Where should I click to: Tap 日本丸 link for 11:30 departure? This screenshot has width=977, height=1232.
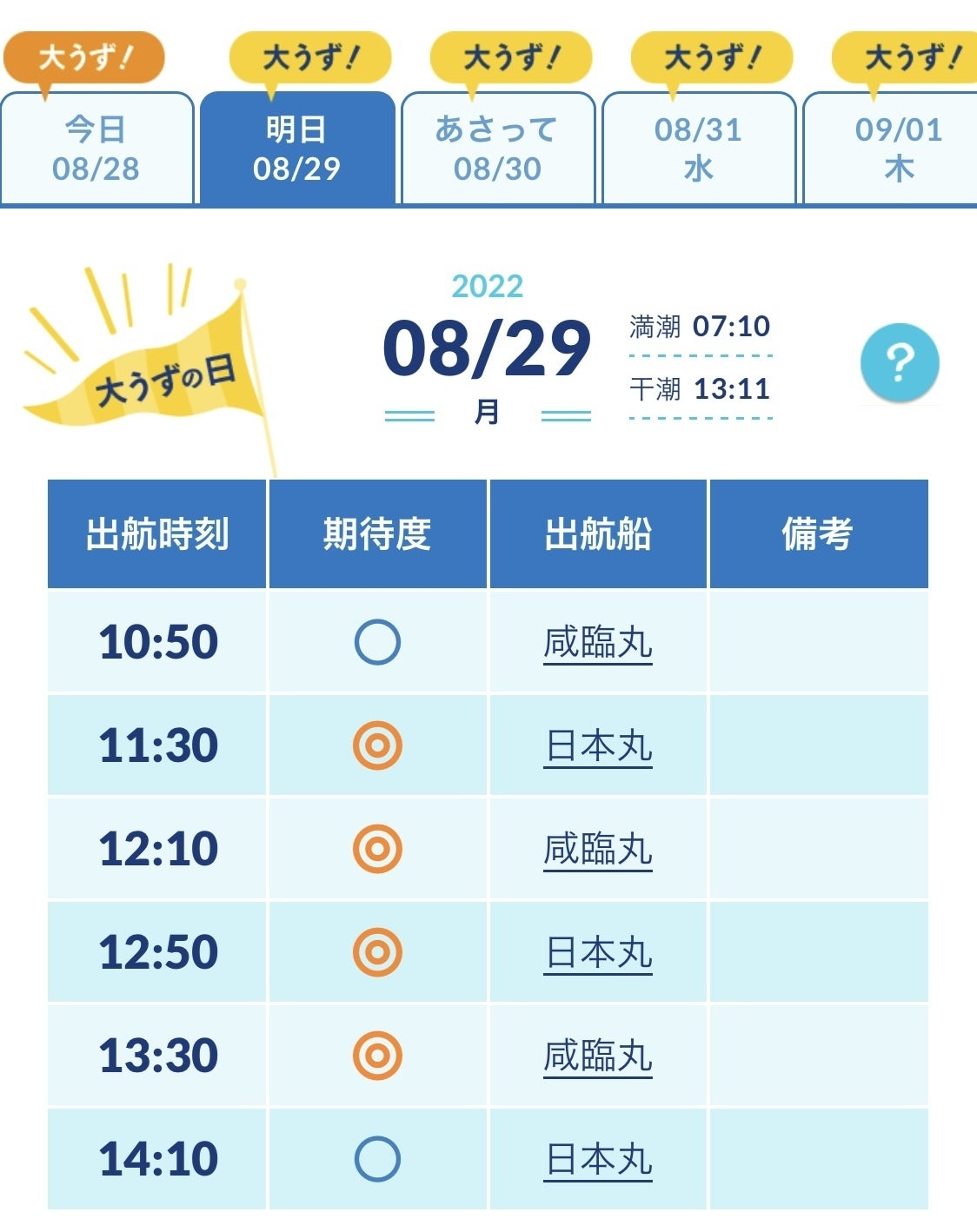click(598, 746)
